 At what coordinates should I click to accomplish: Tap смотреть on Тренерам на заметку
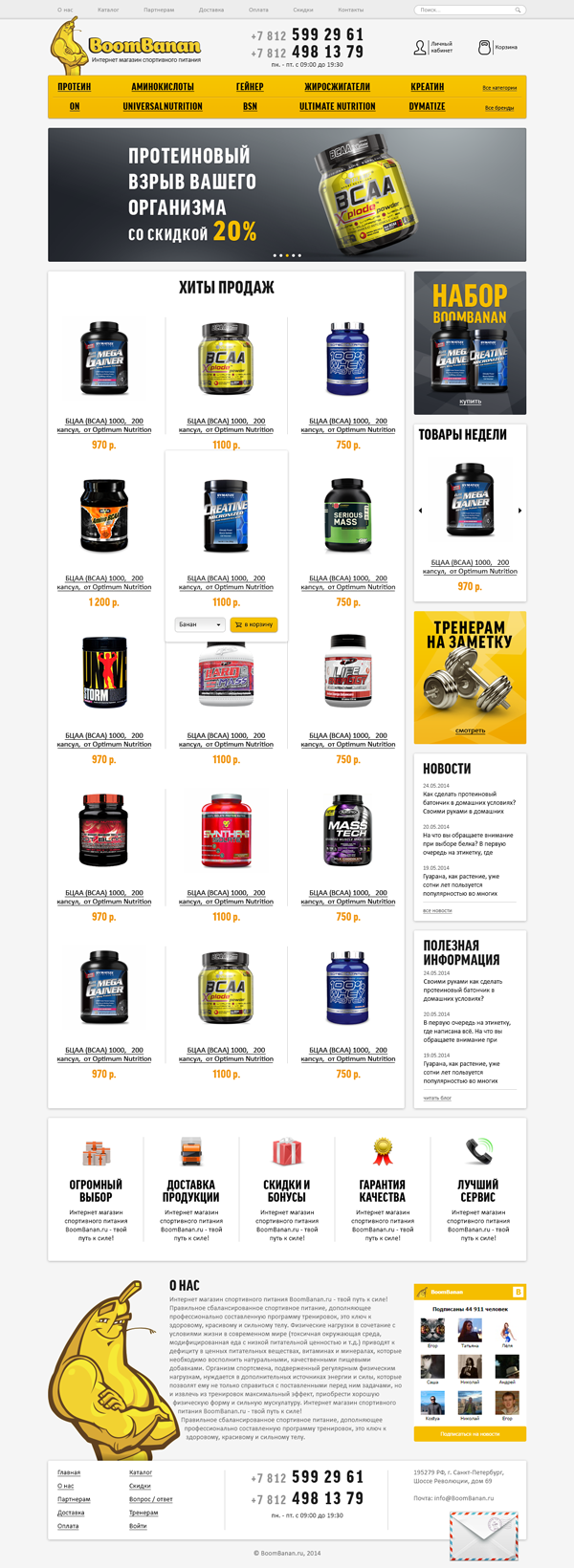(470, 730)
